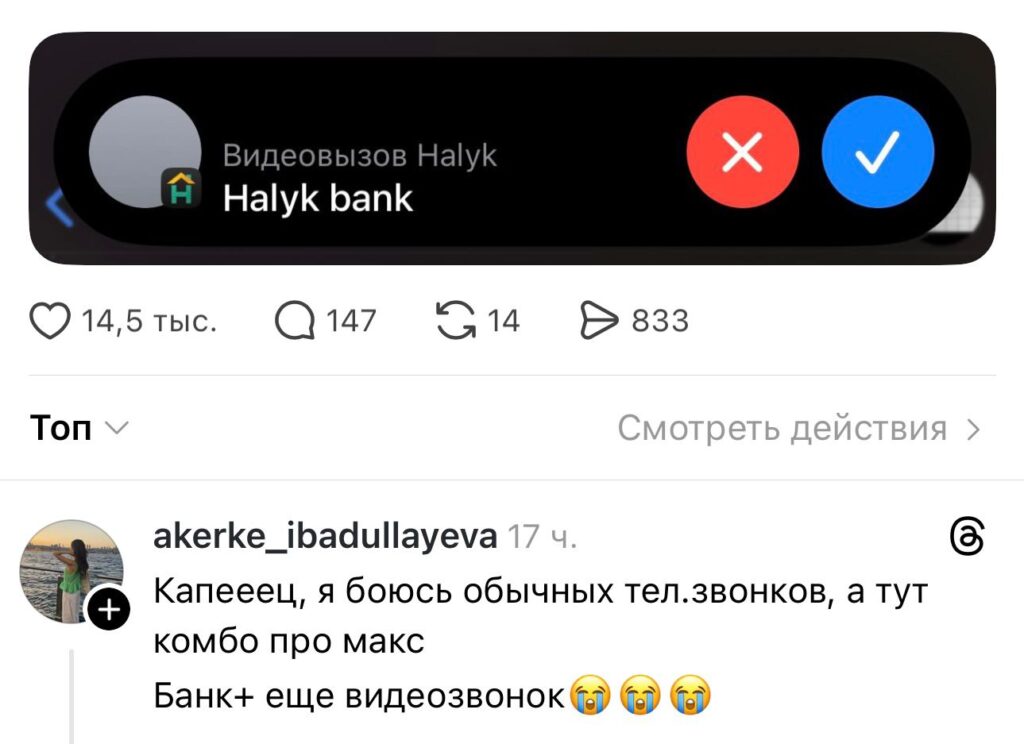Follow akerke_ibadullayeva via the plus badge
This screenshot has height=744, width=1024.
tap(109, 609)
